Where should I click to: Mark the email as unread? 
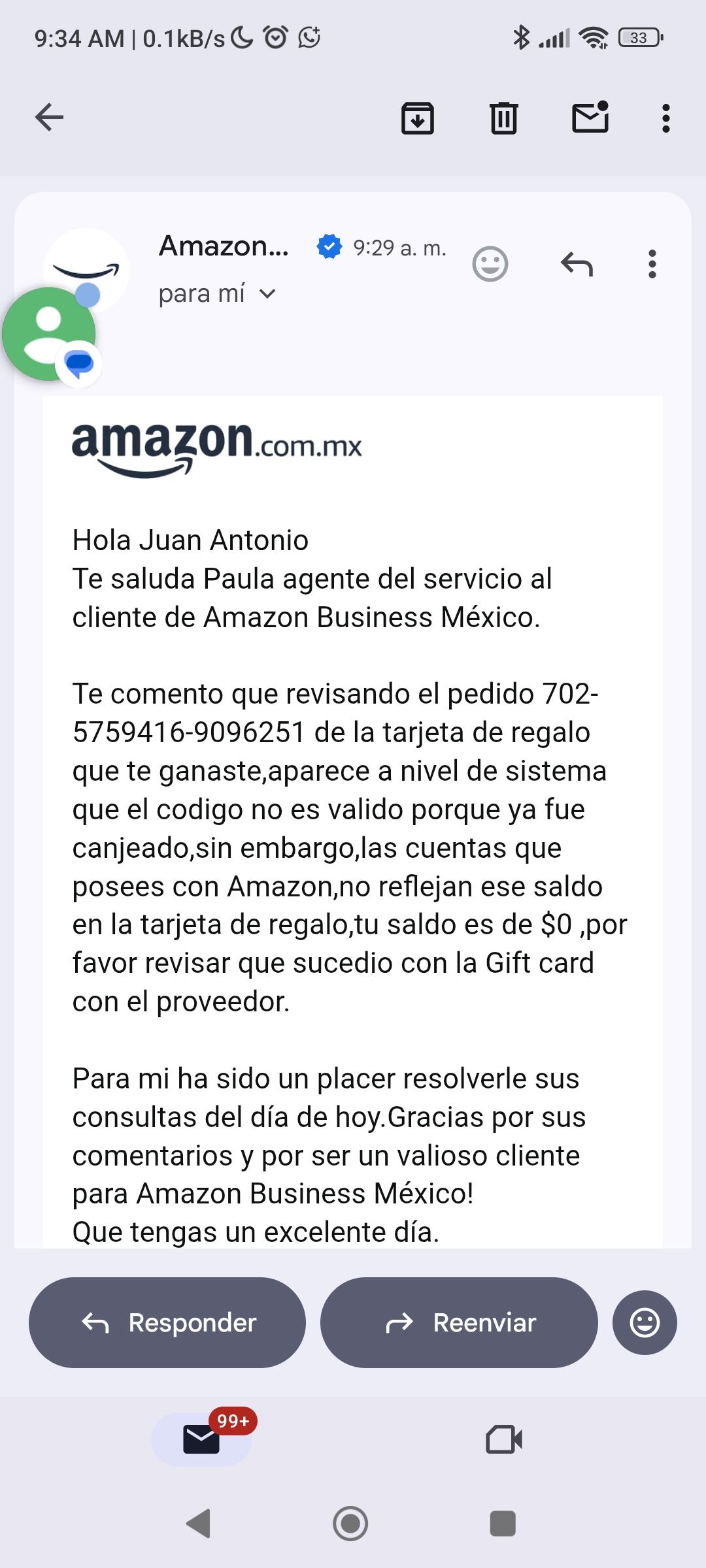click(x=590, y=118)
